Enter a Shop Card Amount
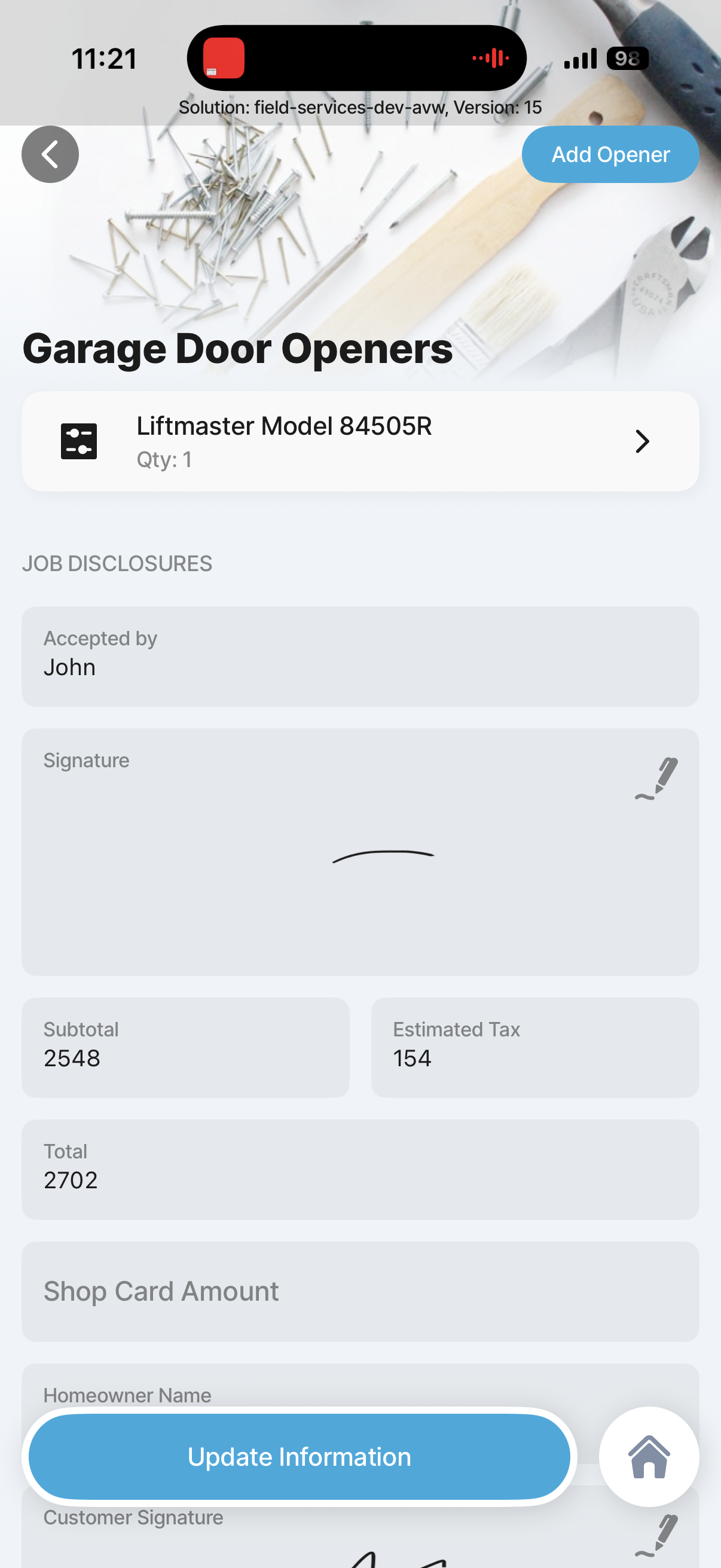The height and width of the screenshot is (1568, 721). click(359, 1291)
